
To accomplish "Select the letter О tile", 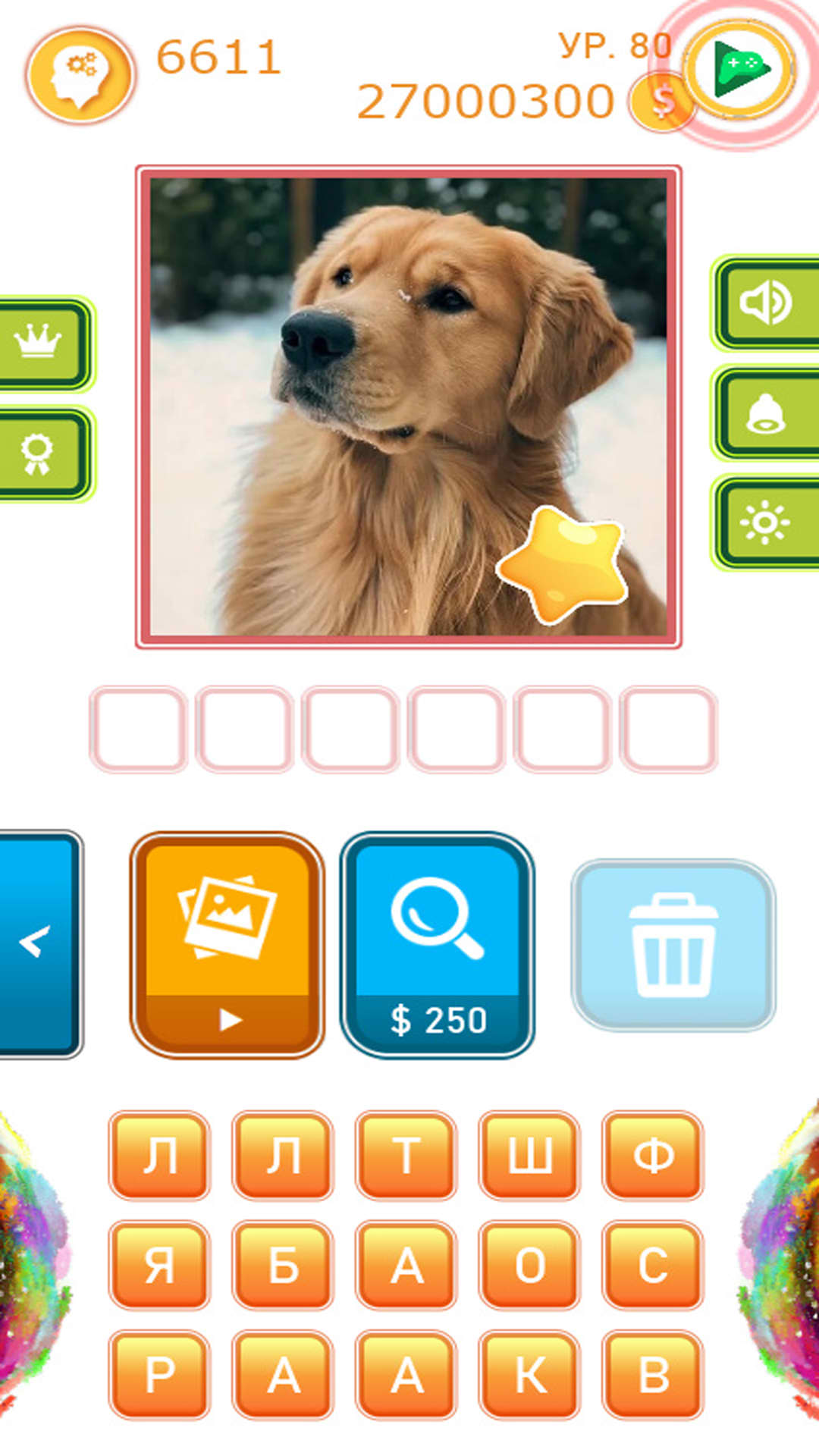I will point(529,1265).
